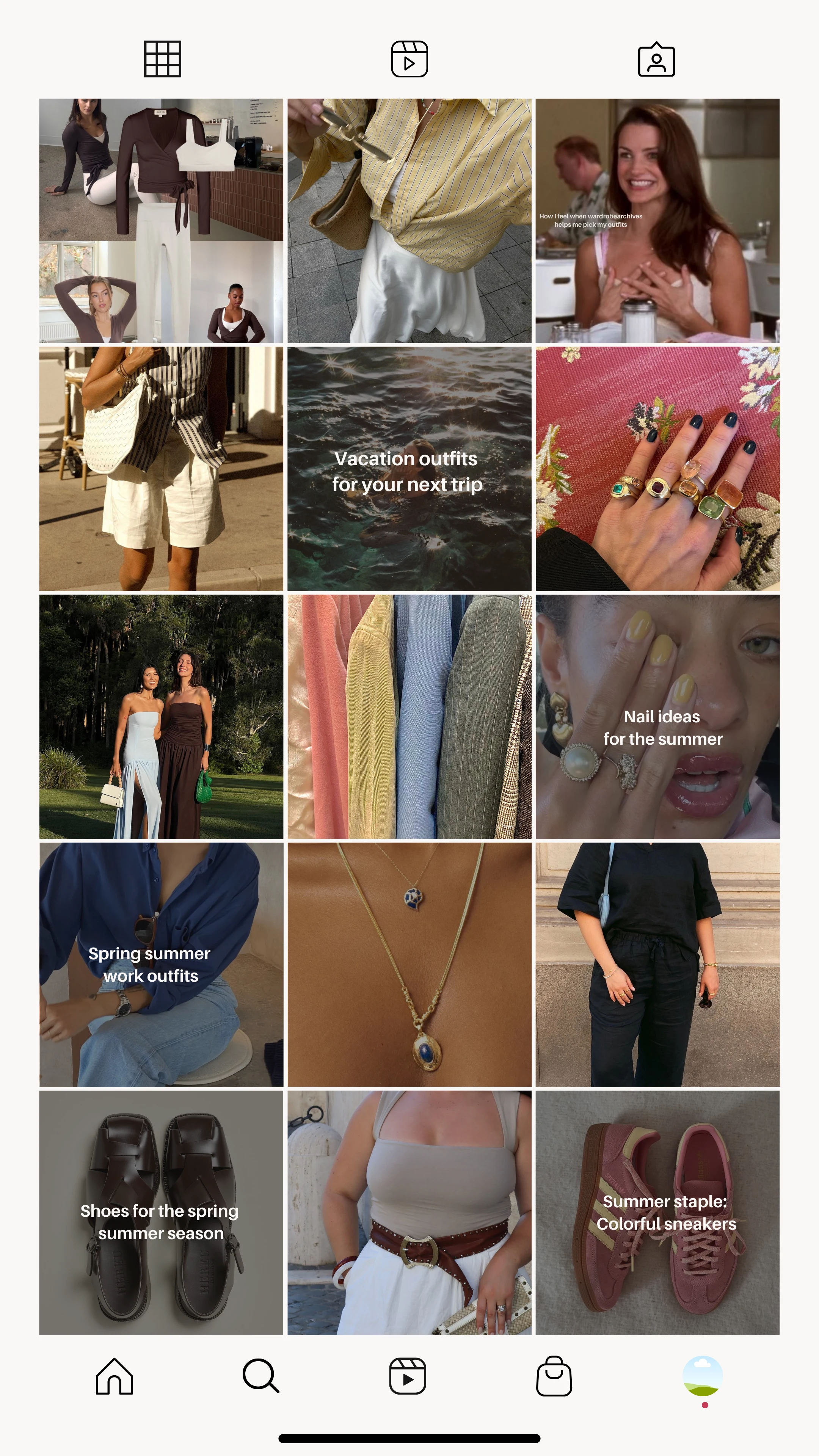Open the 'Nail ideas for the summer' post
This screenshot has height=1456, width=819.
point(657,716)
